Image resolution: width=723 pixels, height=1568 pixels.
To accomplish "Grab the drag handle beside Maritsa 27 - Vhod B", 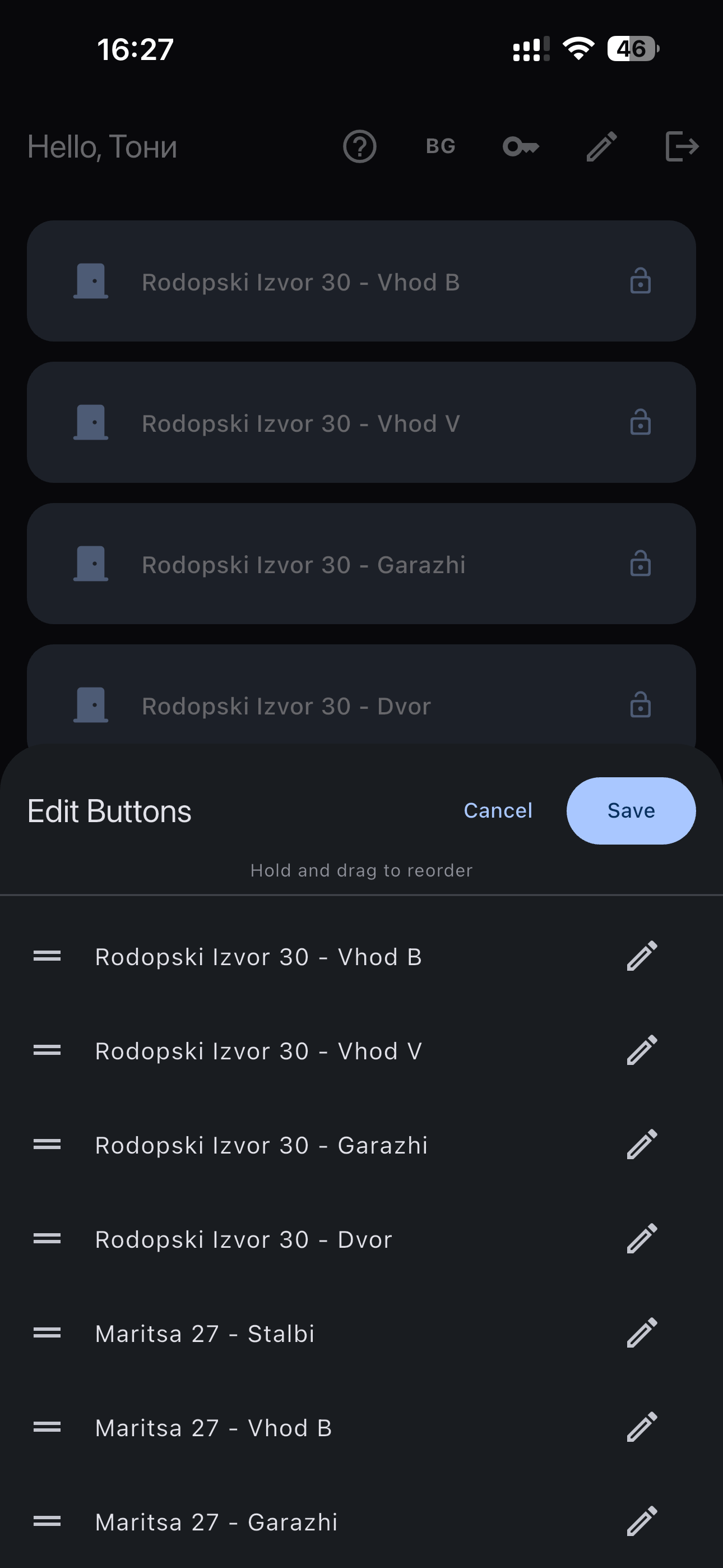I will click(48, 1427).
